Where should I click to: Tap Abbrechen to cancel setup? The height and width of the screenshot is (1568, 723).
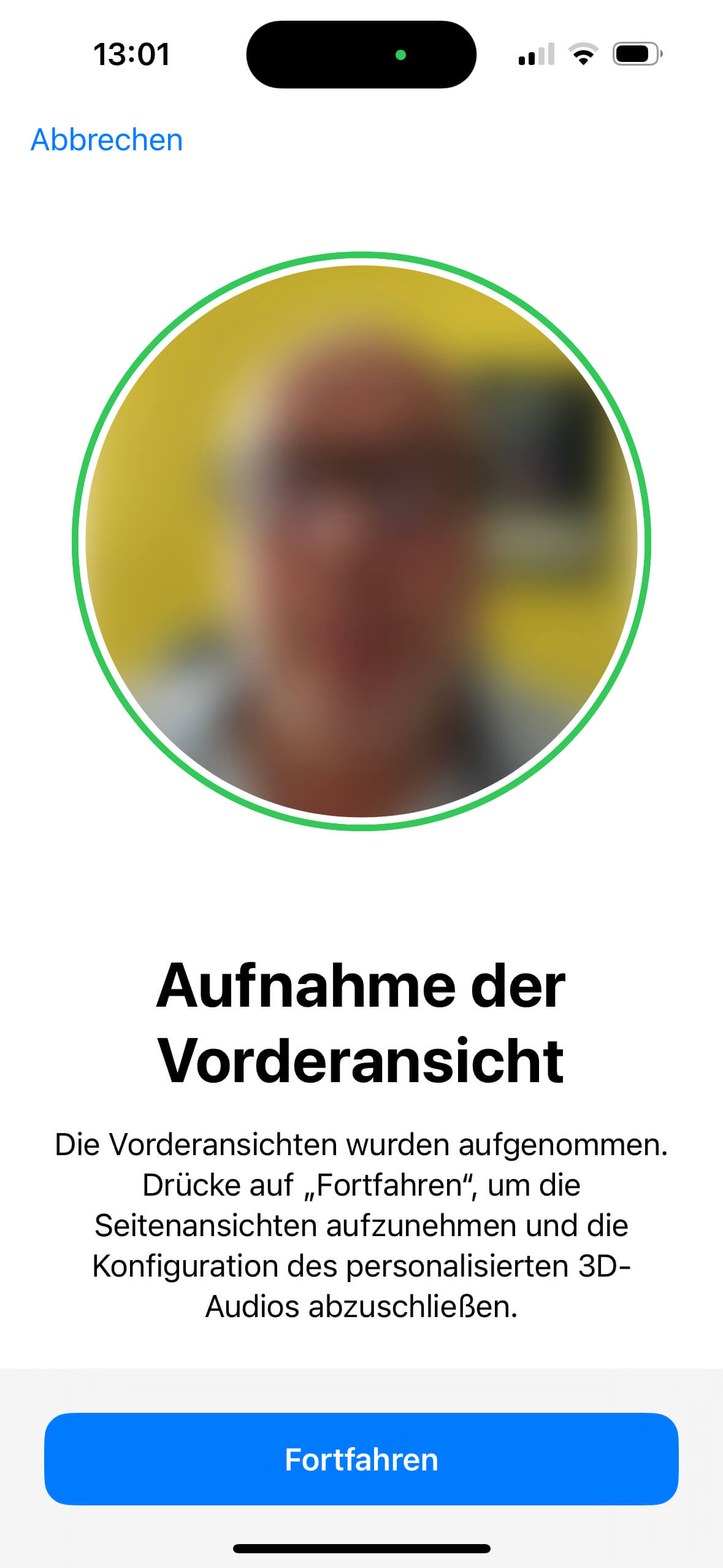(x=107, y=140)
